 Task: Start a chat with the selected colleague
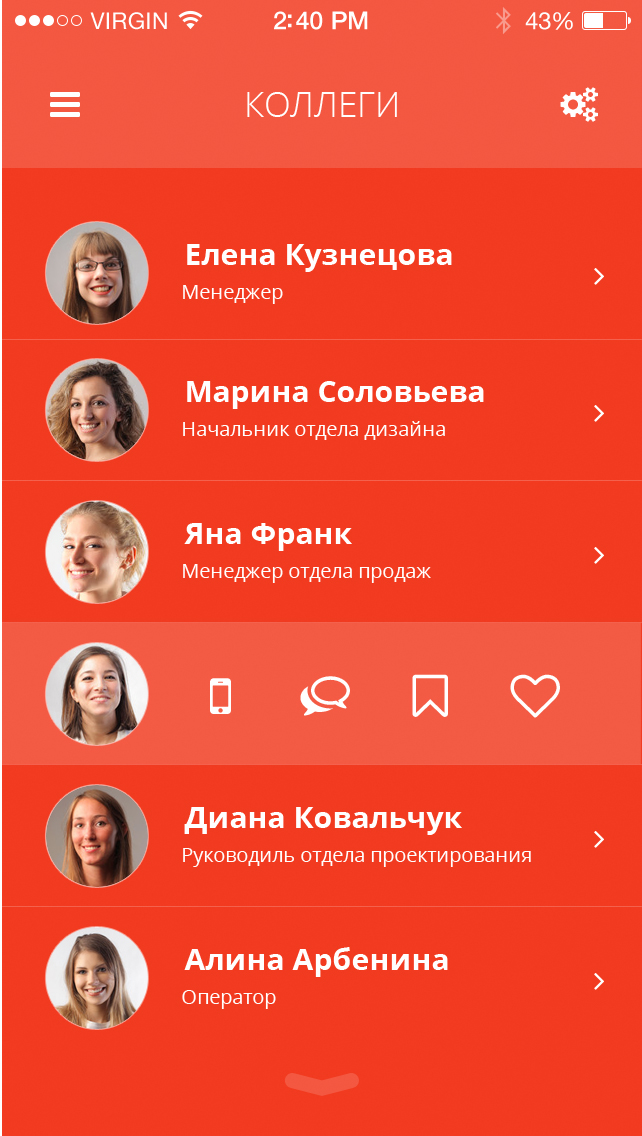pos(325,696)
